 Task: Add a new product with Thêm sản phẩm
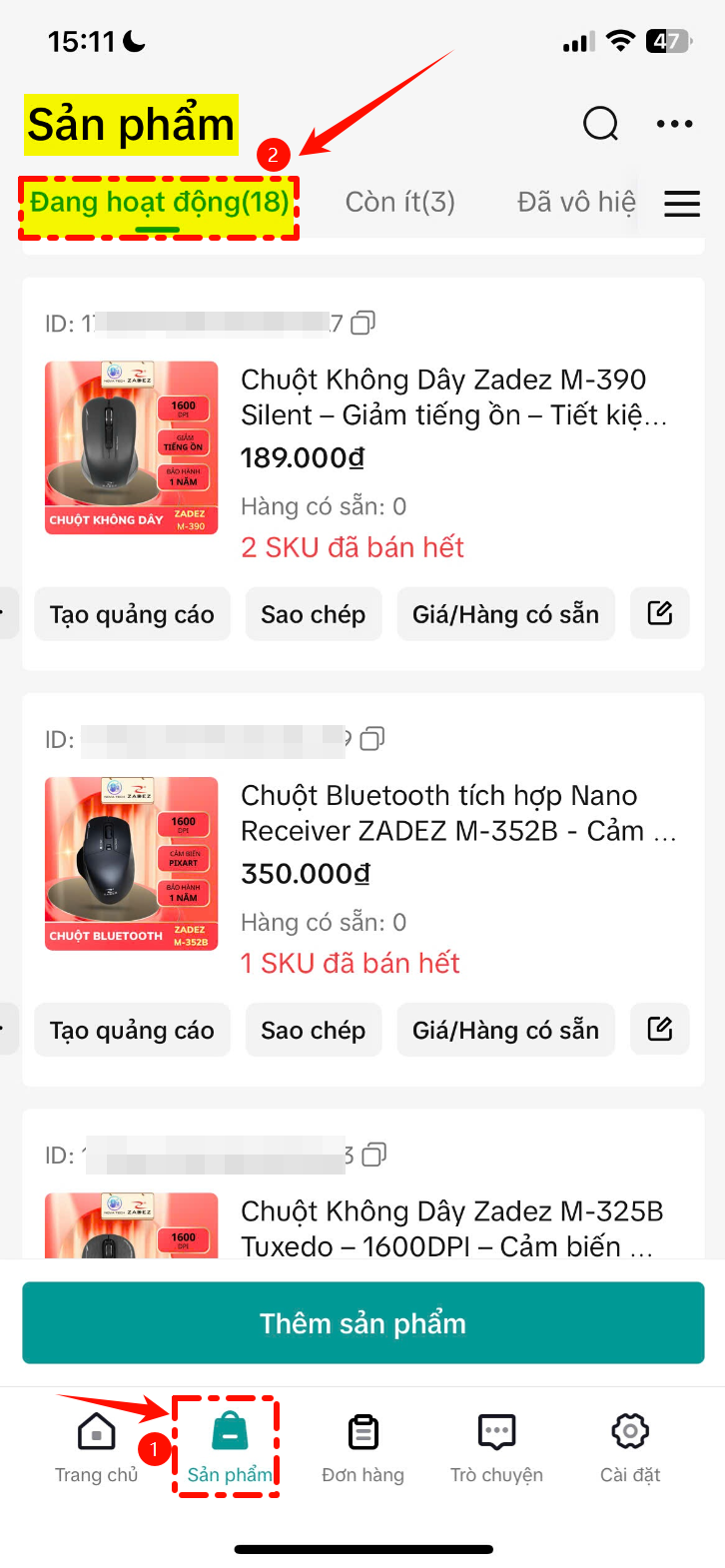pyautogui.click(x=363, y=1323)
